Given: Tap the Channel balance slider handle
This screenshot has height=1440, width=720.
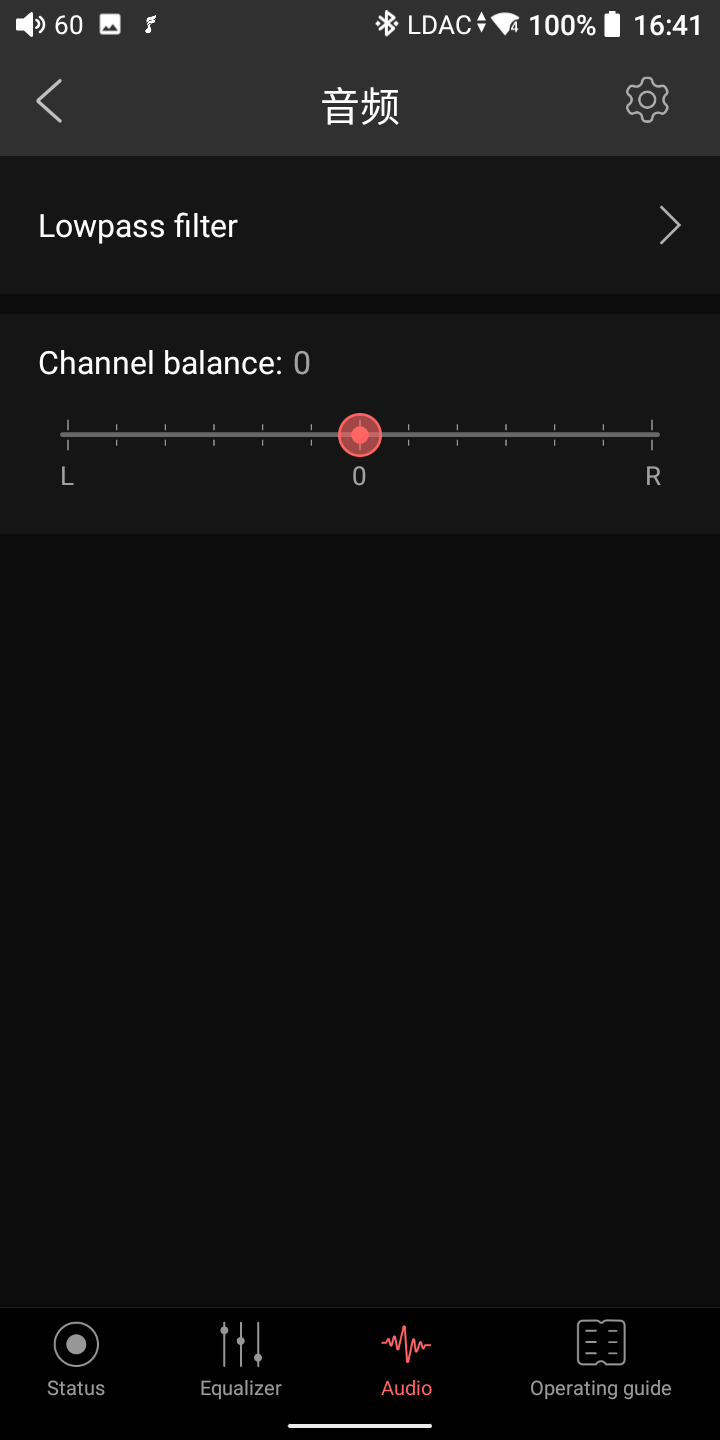Looking at the screenshot, I should tap(360, 435).
